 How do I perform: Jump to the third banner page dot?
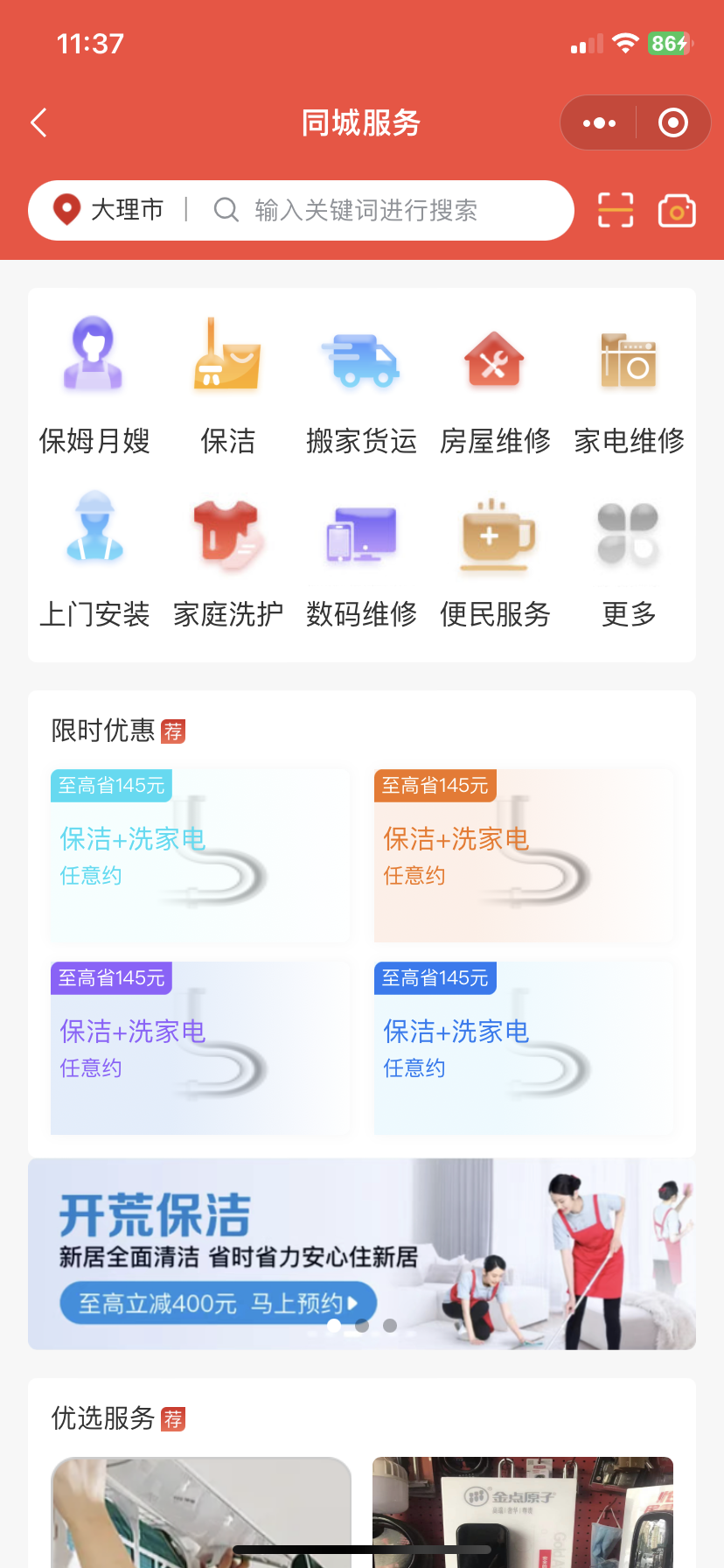390,1326
